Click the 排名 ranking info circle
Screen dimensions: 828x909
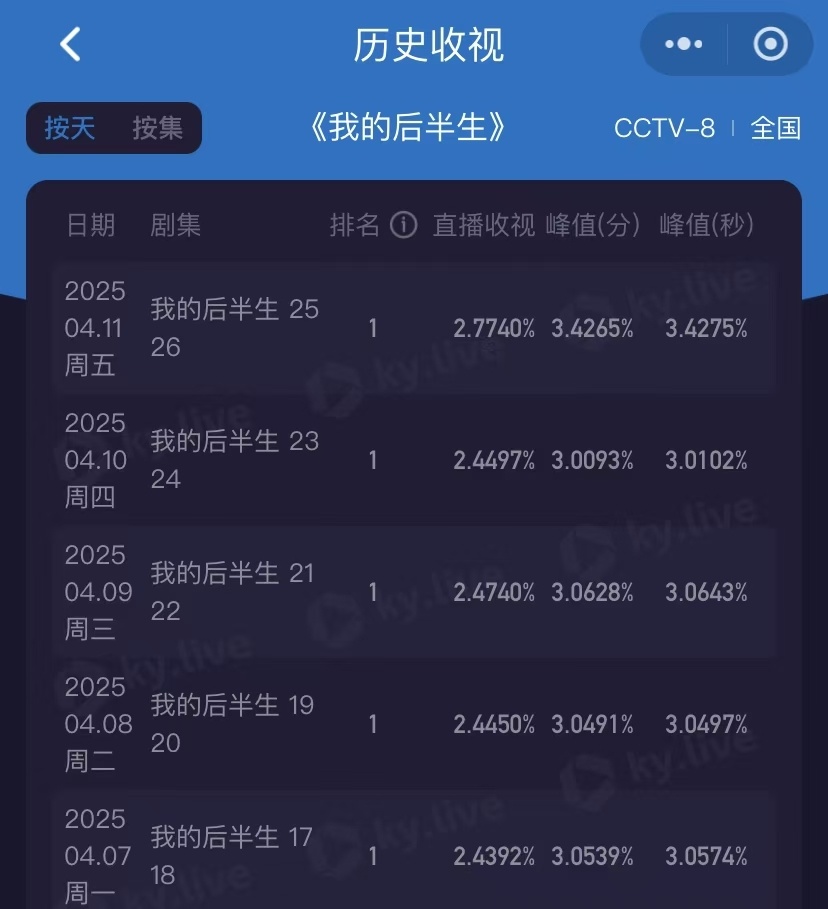pyautogui.click(x=403, y=225)
